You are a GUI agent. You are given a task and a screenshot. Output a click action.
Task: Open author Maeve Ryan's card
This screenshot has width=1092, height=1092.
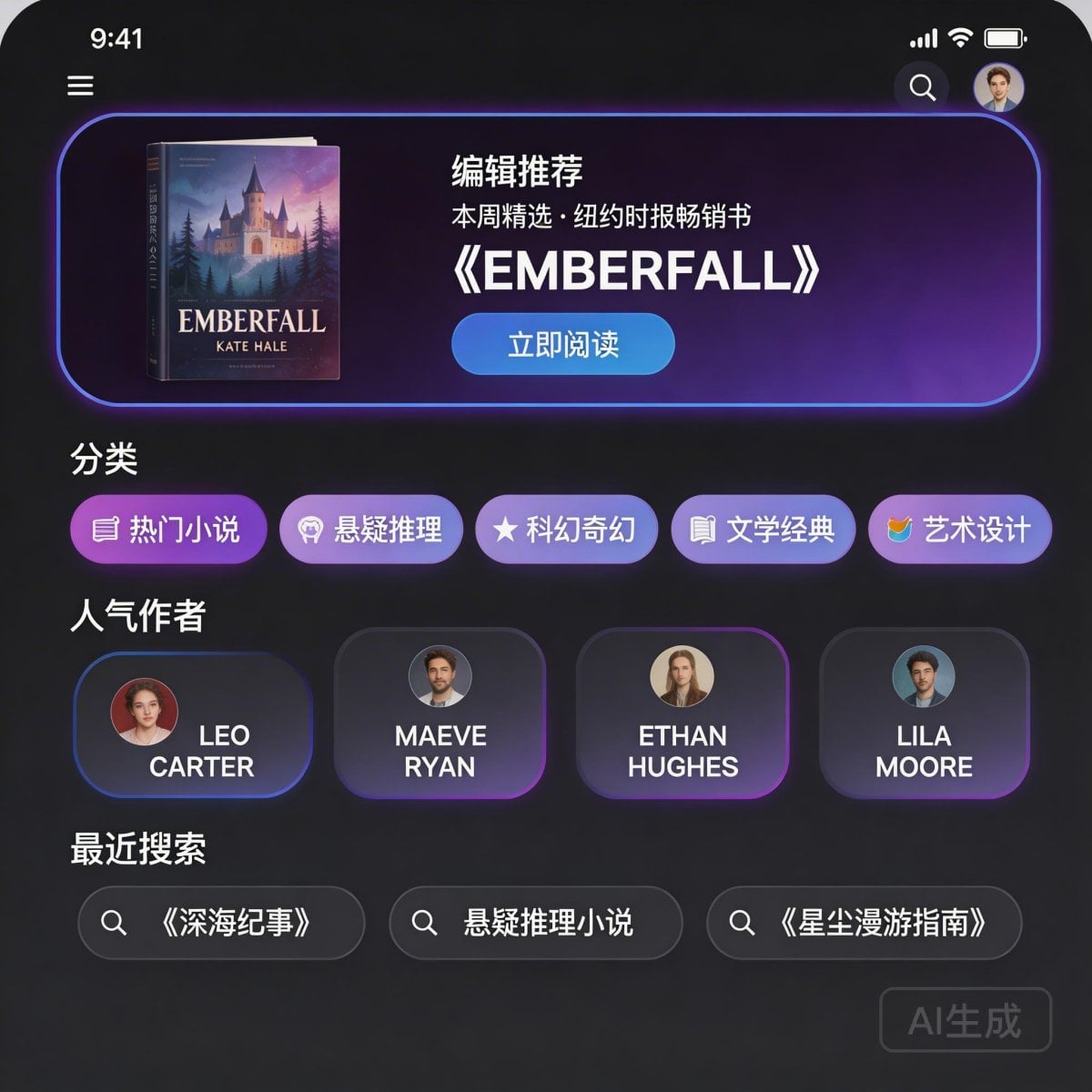pos(440,713)
